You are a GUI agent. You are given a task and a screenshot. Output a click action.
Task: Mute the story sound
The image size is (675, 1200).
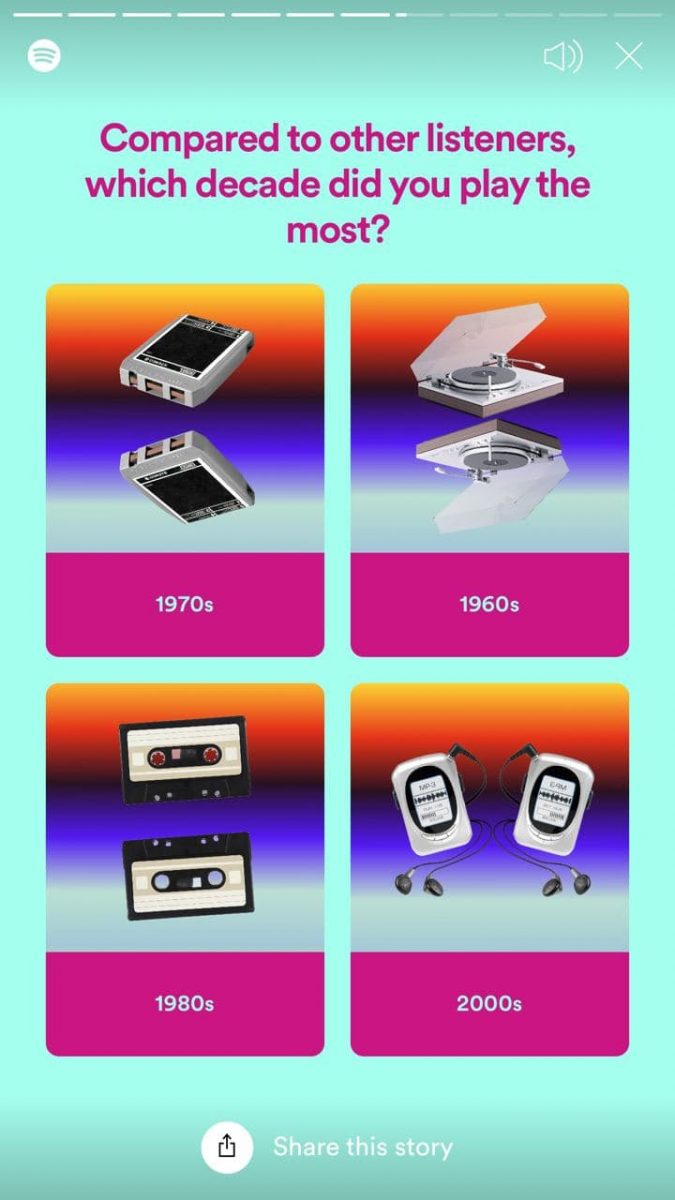(562, 56)
